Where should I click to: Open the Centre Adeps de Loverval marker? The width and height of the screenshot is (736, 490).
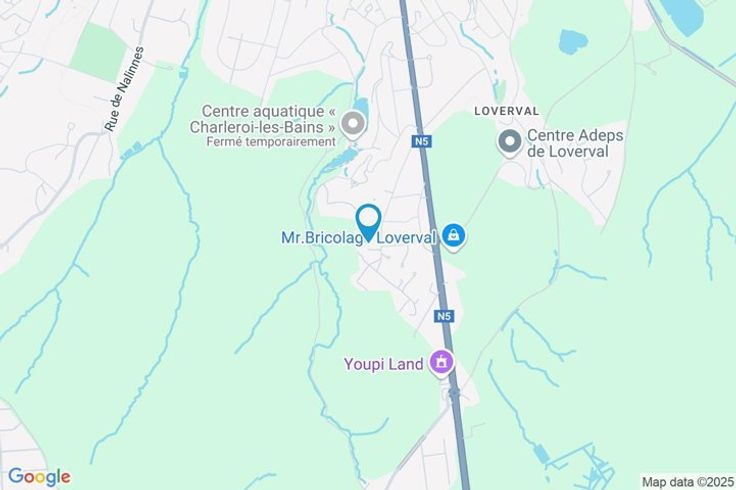coord(510,142)
